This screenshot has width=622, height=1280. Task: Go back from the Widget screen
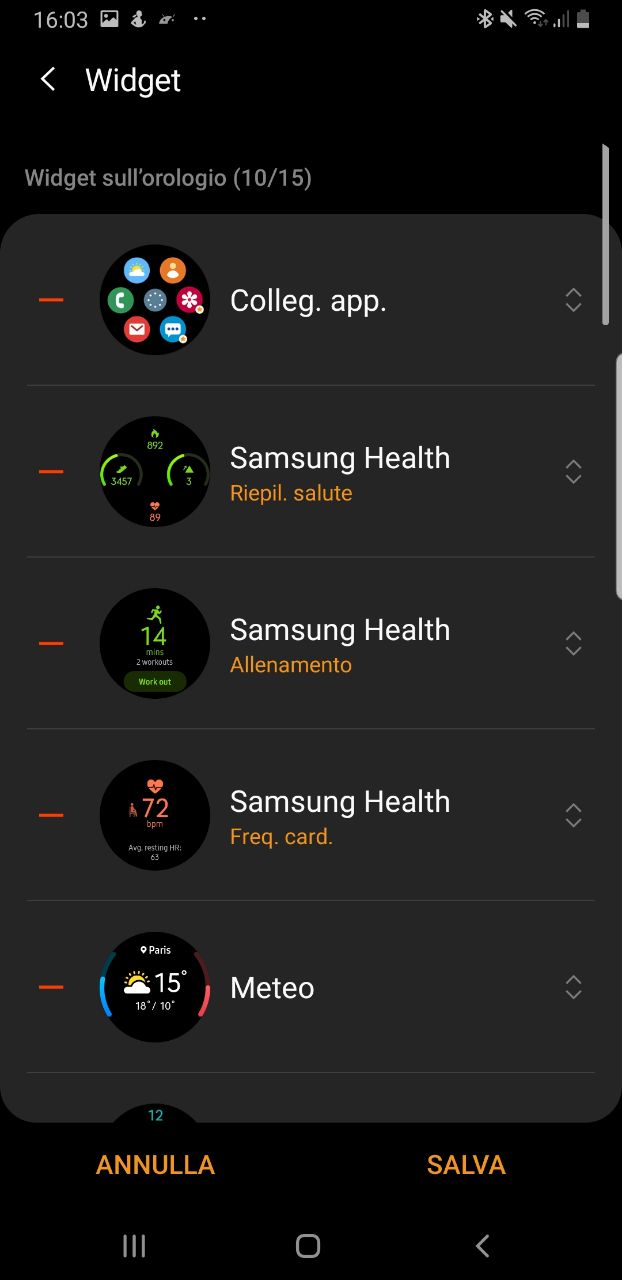point(47,80)
